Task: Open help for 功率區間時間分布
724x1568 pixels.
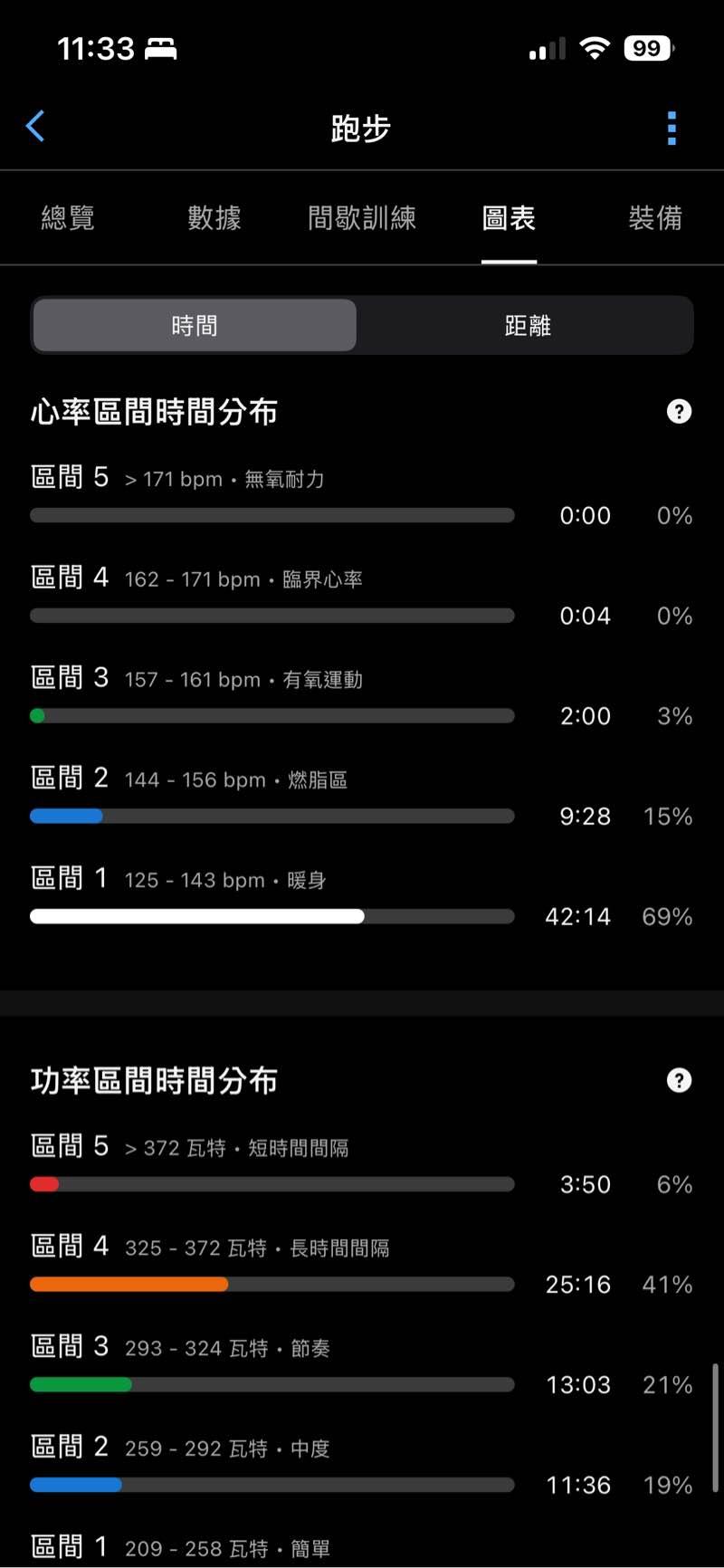Action: click(679, 1080)
